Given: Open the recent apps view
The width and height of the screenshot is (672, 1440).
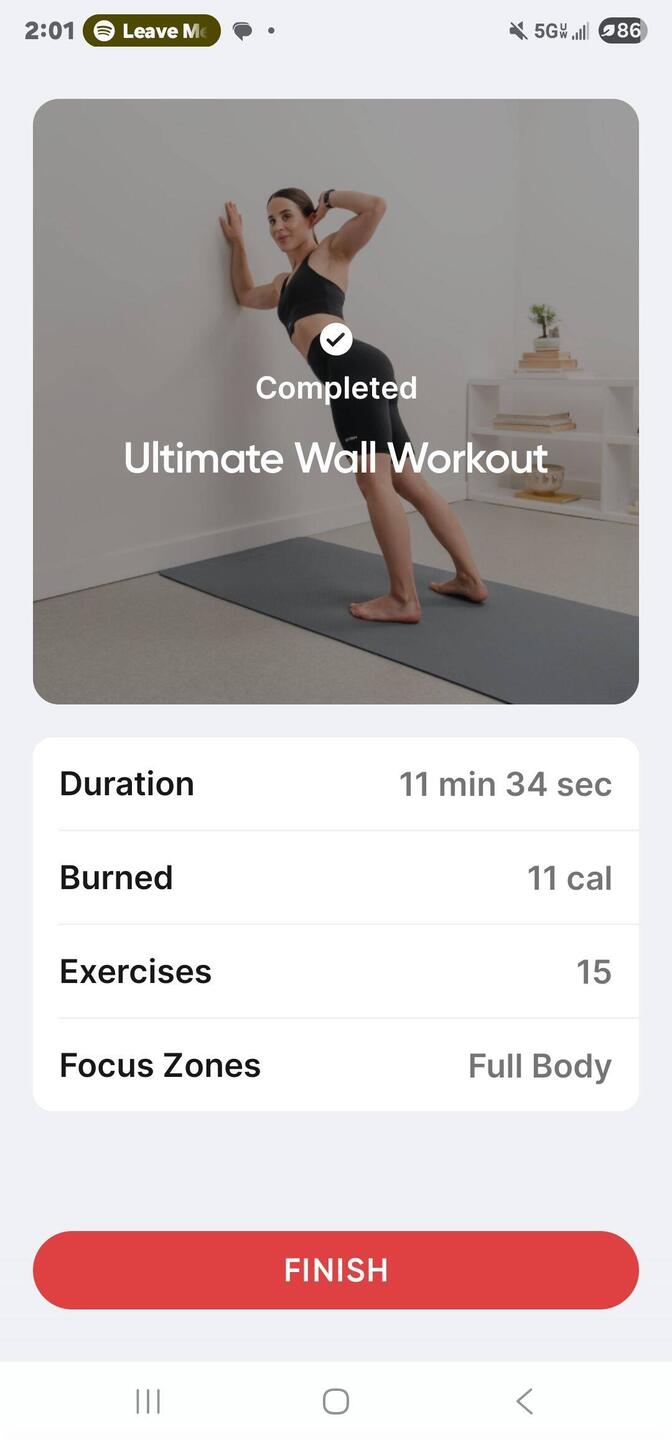Looking at the screenshot, I should [148, 1401].
